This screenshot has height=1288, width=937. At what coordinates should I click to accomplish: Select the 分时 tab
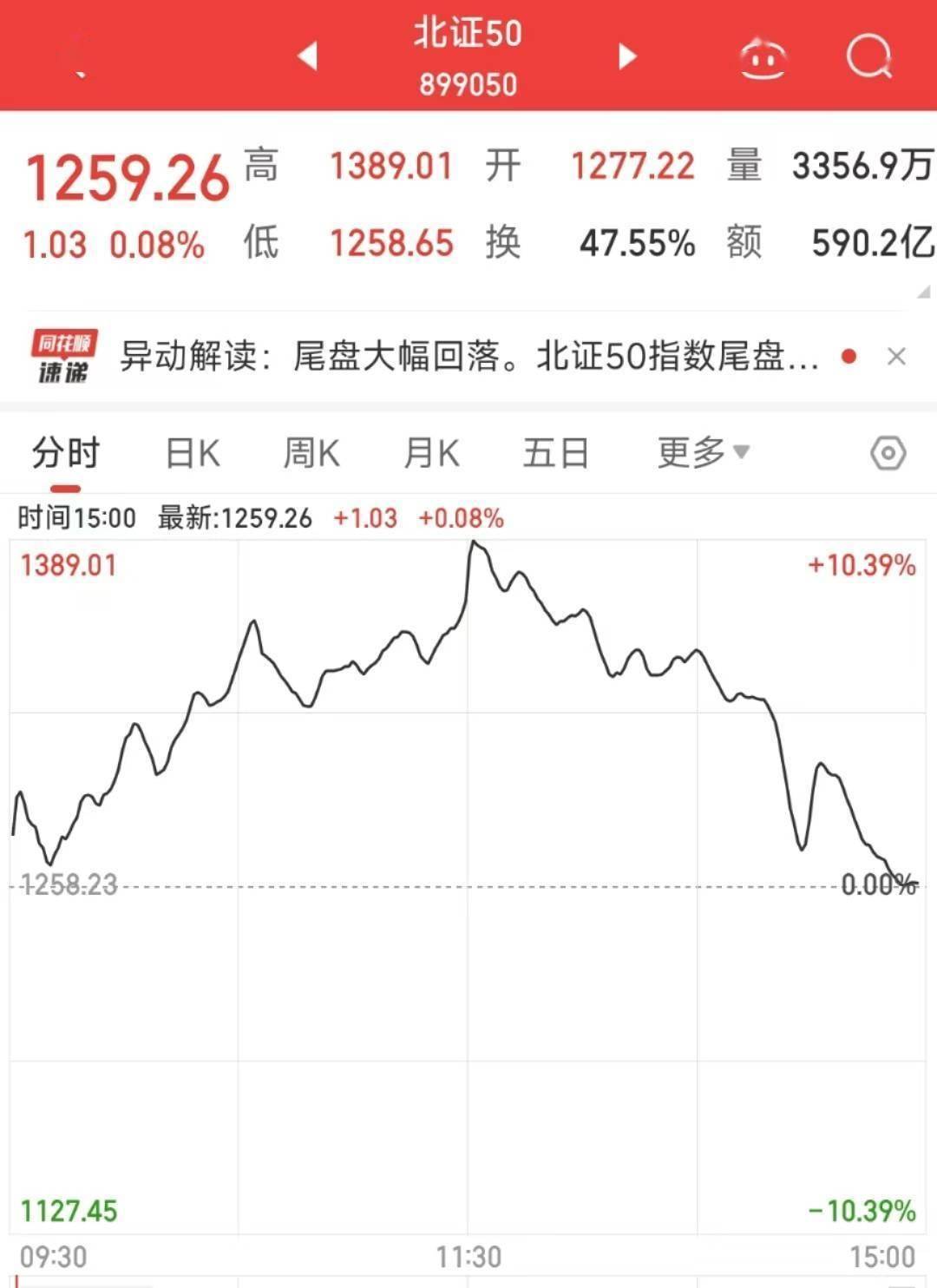coord(65,452)
